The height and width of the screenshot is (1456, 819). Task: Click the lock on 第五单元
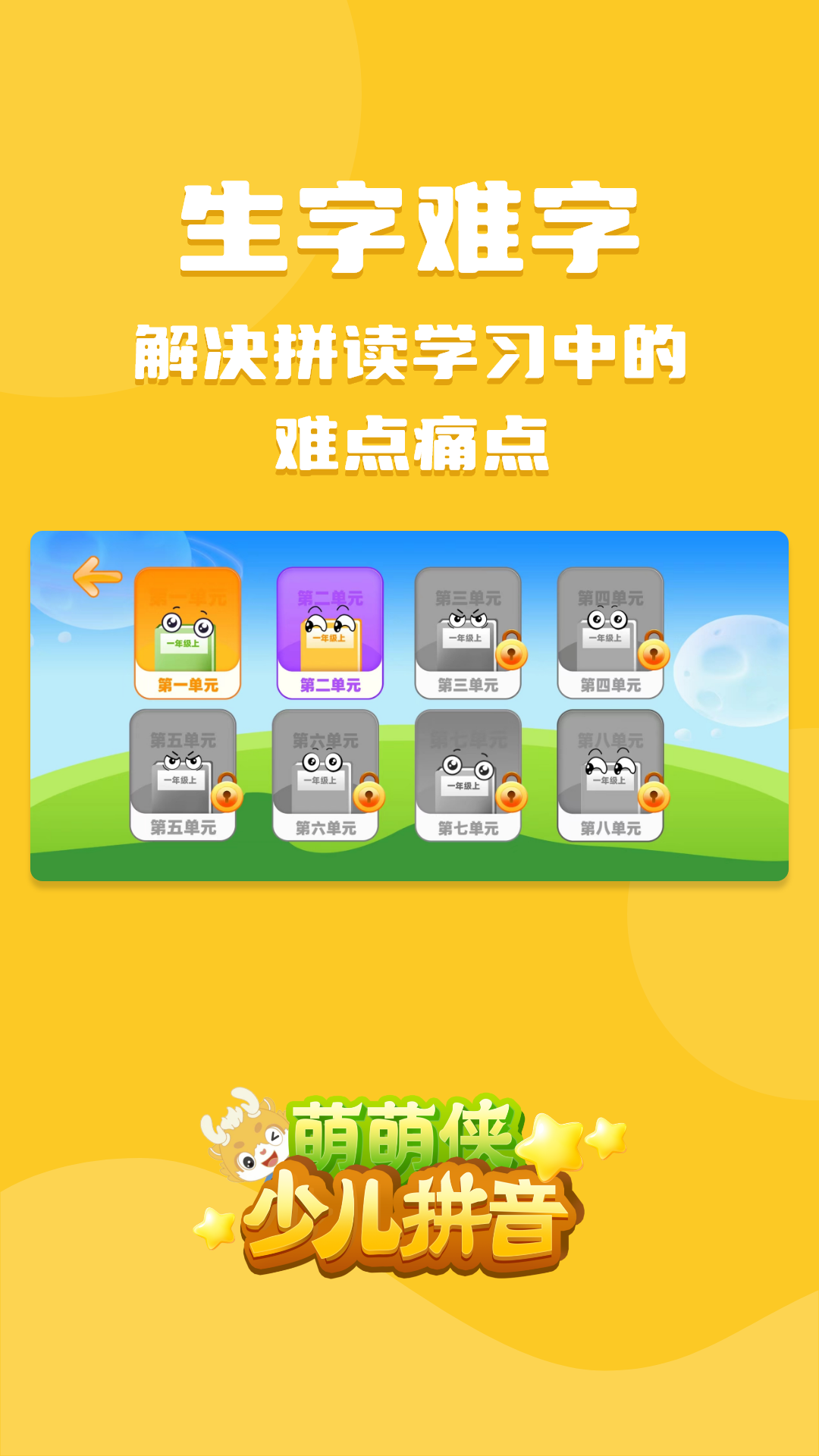click(x=228, y=796)
